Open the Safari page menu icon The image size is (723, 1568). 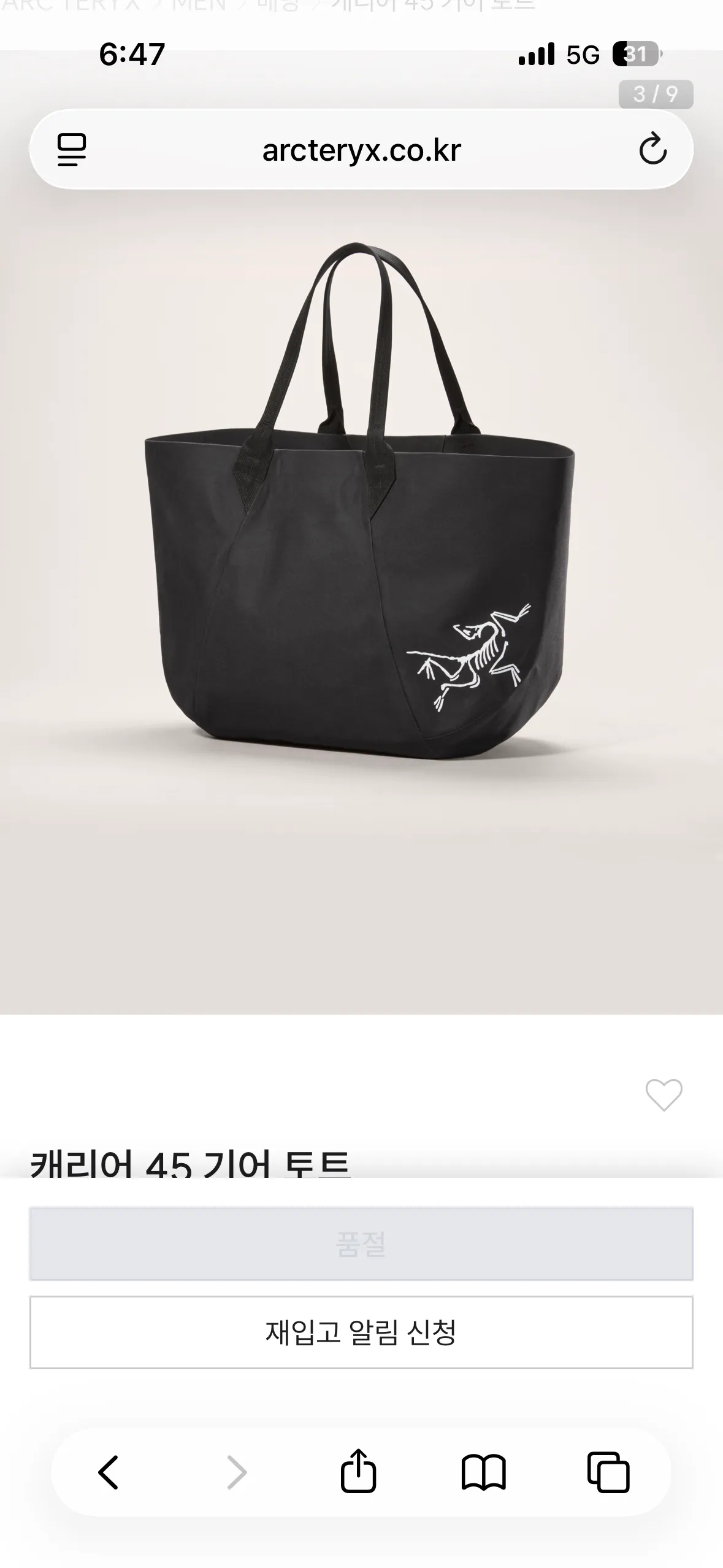coord(72,150)
